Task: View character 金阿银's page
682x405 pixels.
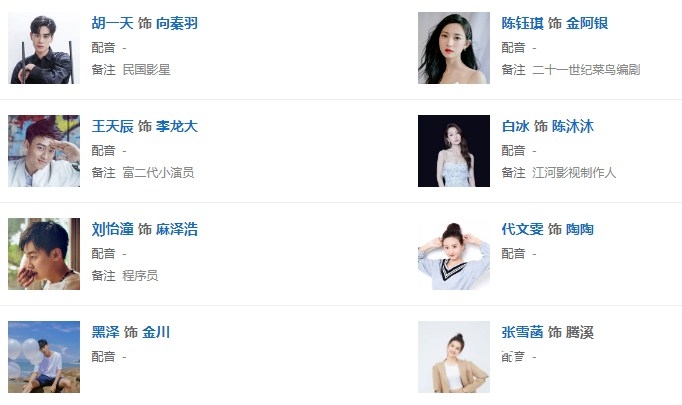Action: coord(587,24)
